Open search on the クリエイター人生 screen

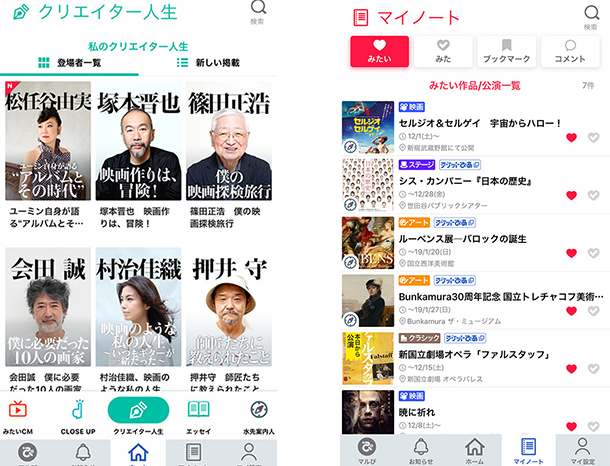[257, 14]
